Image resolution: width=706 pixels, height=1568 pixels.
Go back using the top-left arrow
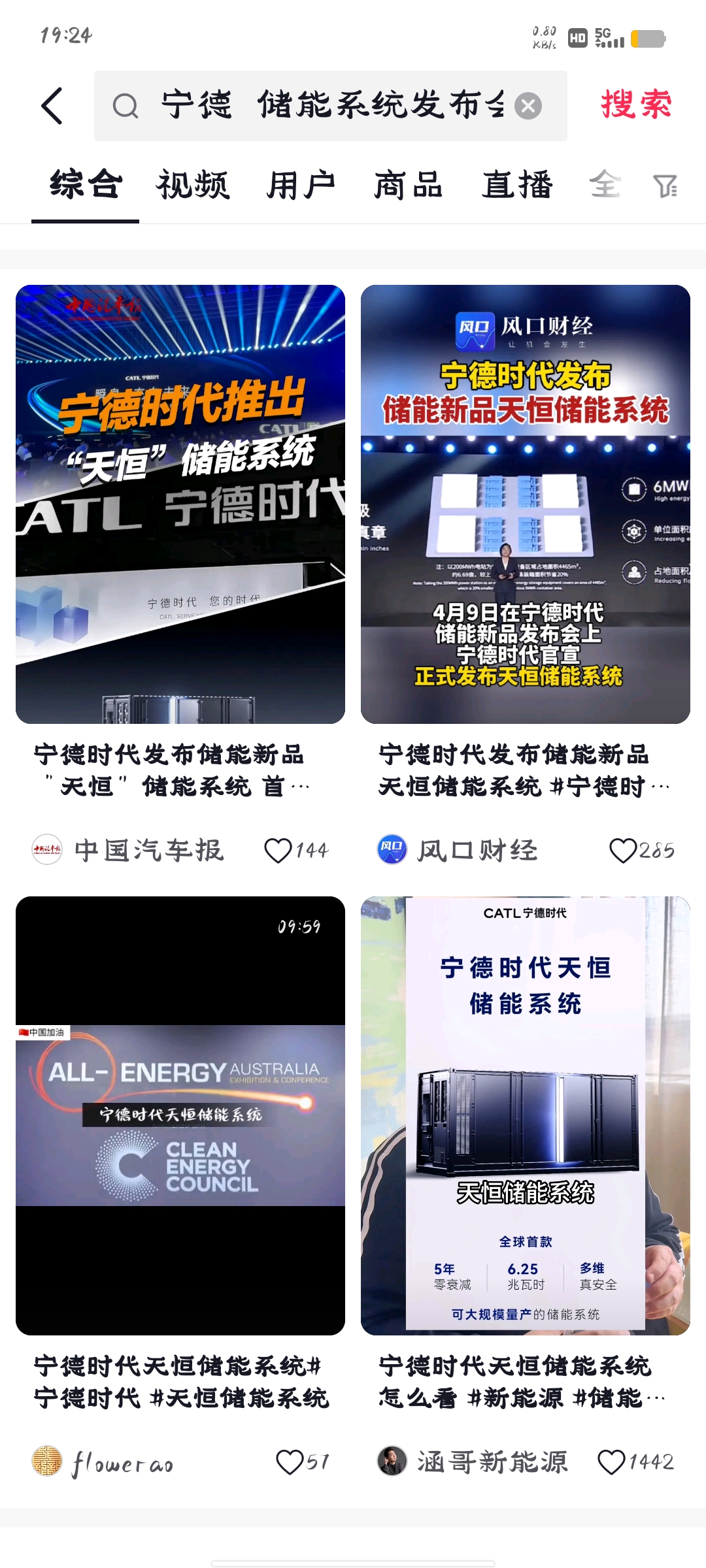click(52, 106)
